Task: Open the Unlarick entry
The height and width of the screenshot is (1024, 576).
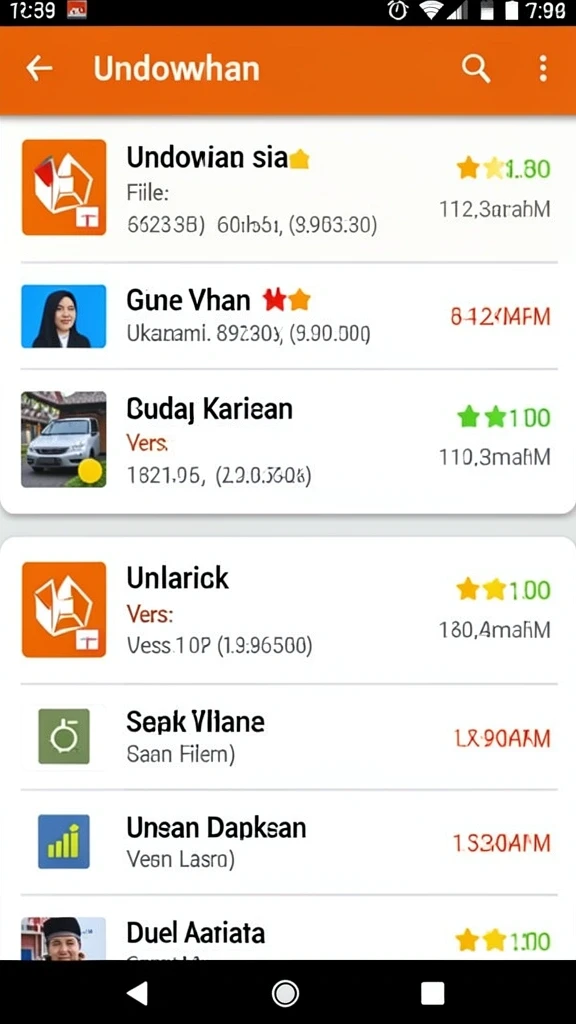Action: coord(288,610)
